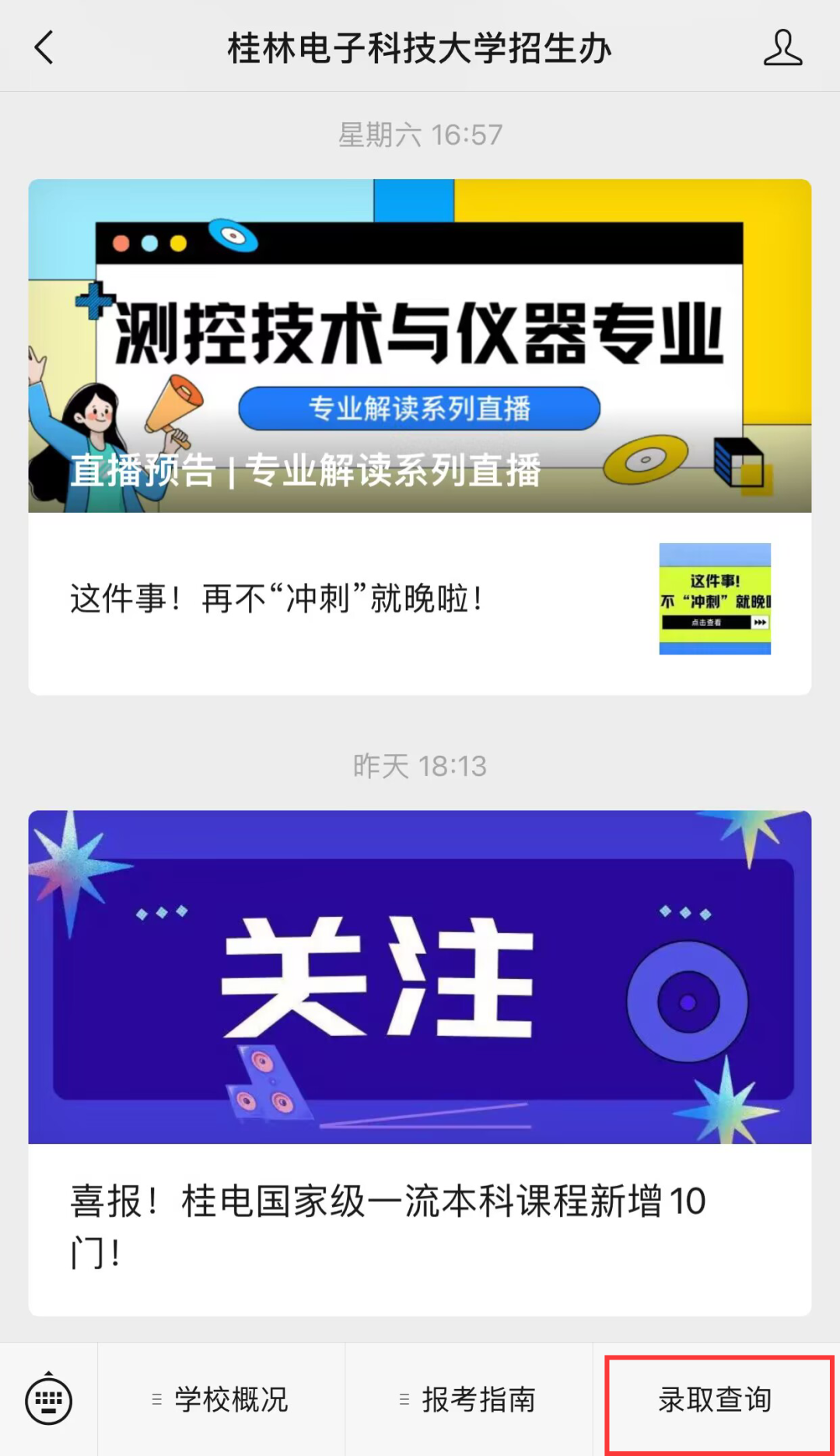Expand the 学校概况 menu

(222, 1400)
